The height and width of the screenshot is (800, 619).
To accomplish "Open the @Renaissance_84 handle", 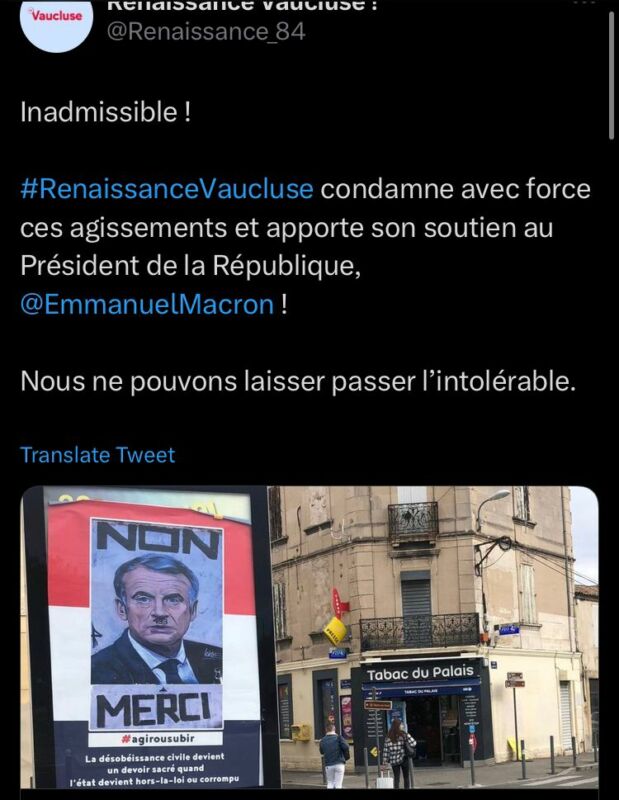I will (x=205, y=32).
